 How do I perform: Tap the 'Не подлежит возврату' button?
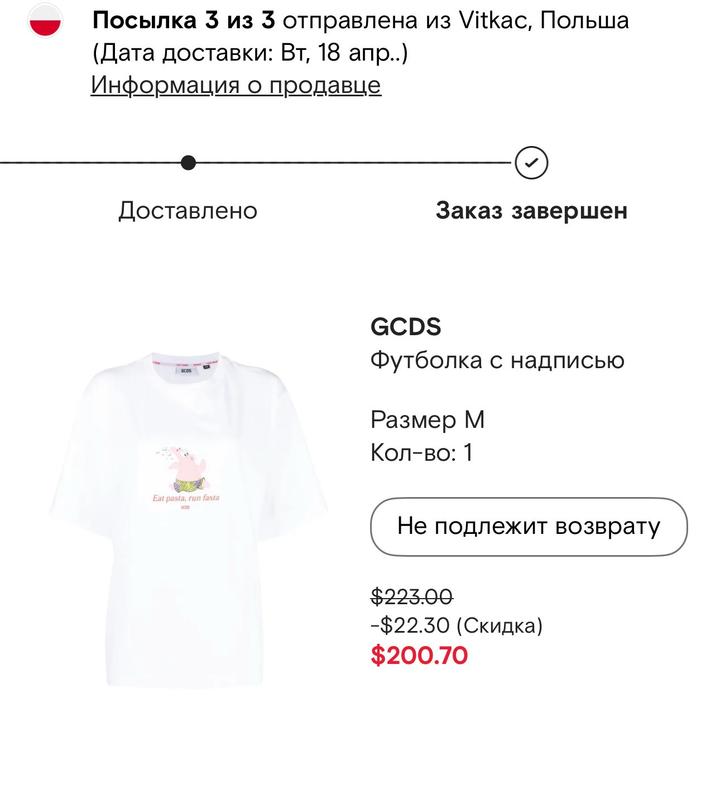pyautogui.click(x=528, y=526)
